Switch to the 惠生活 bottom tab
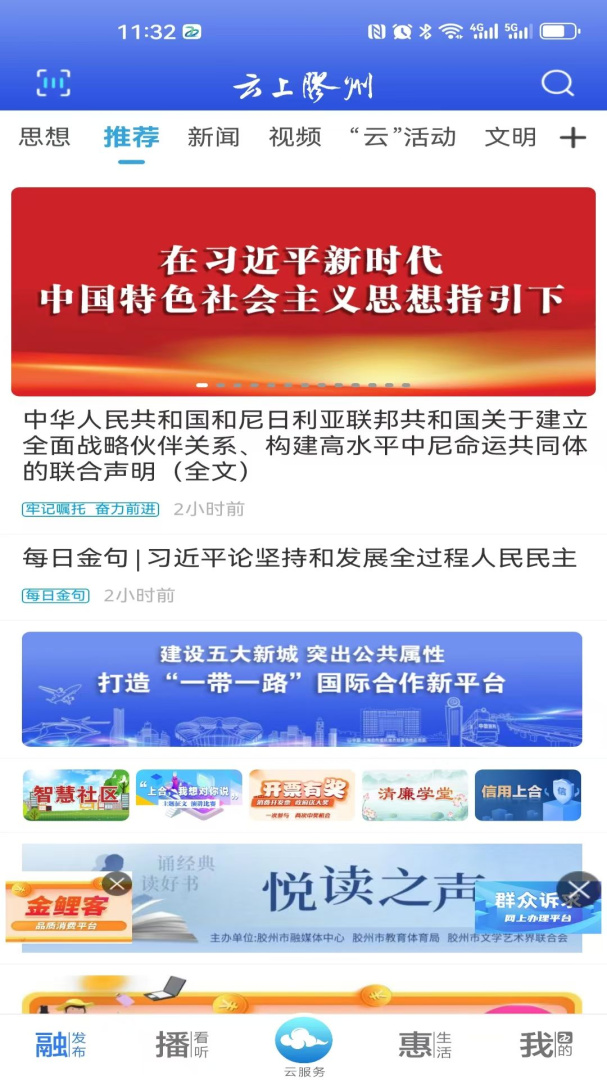The width and height of the screenshot is (607, 1080). point(425,1045)
